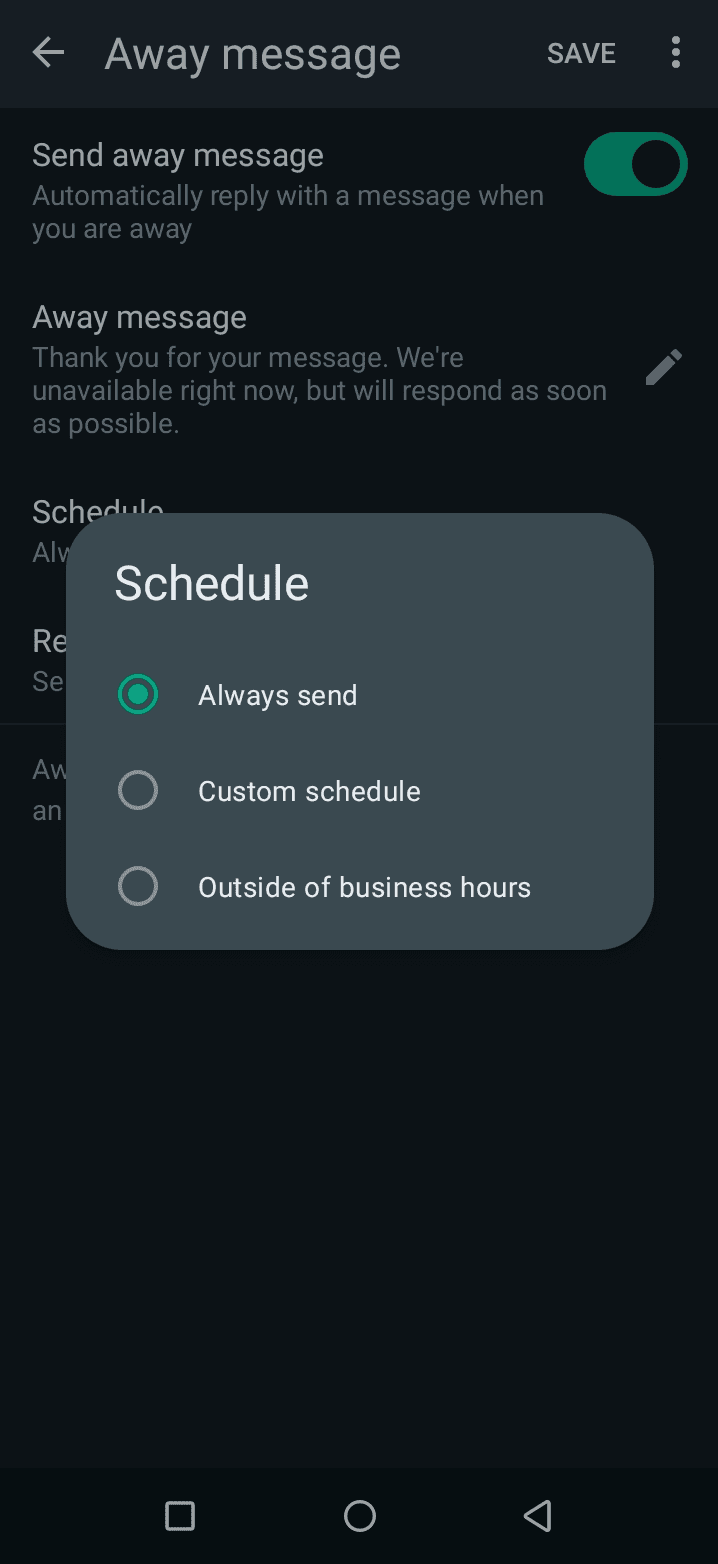Go back from Away message screen
This screenshot has height=1564, width=718.
coord(48,53)
